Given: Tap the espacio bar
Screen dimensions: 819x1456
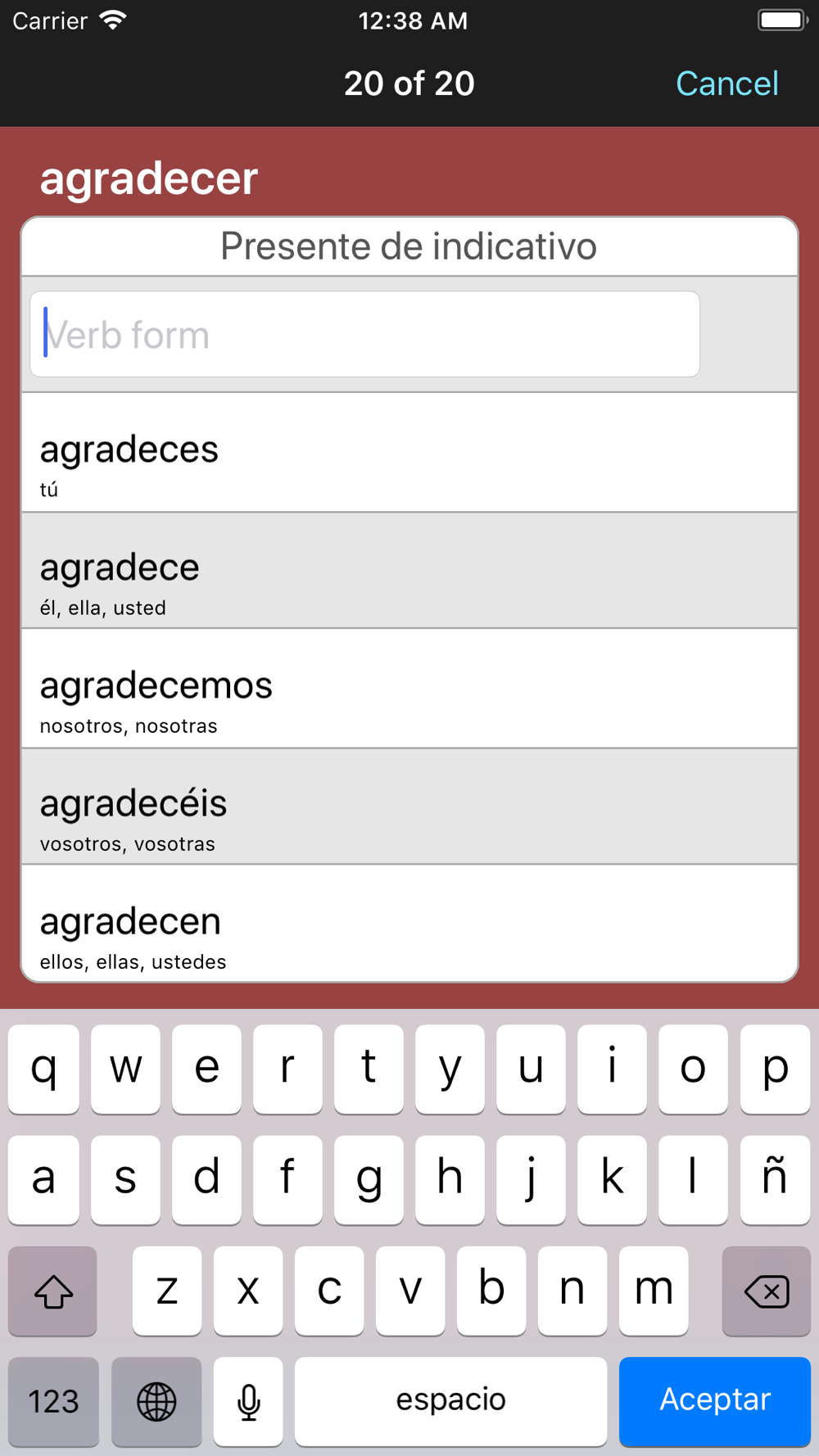Looking at the screenshot, I should tap(450, 1400).
